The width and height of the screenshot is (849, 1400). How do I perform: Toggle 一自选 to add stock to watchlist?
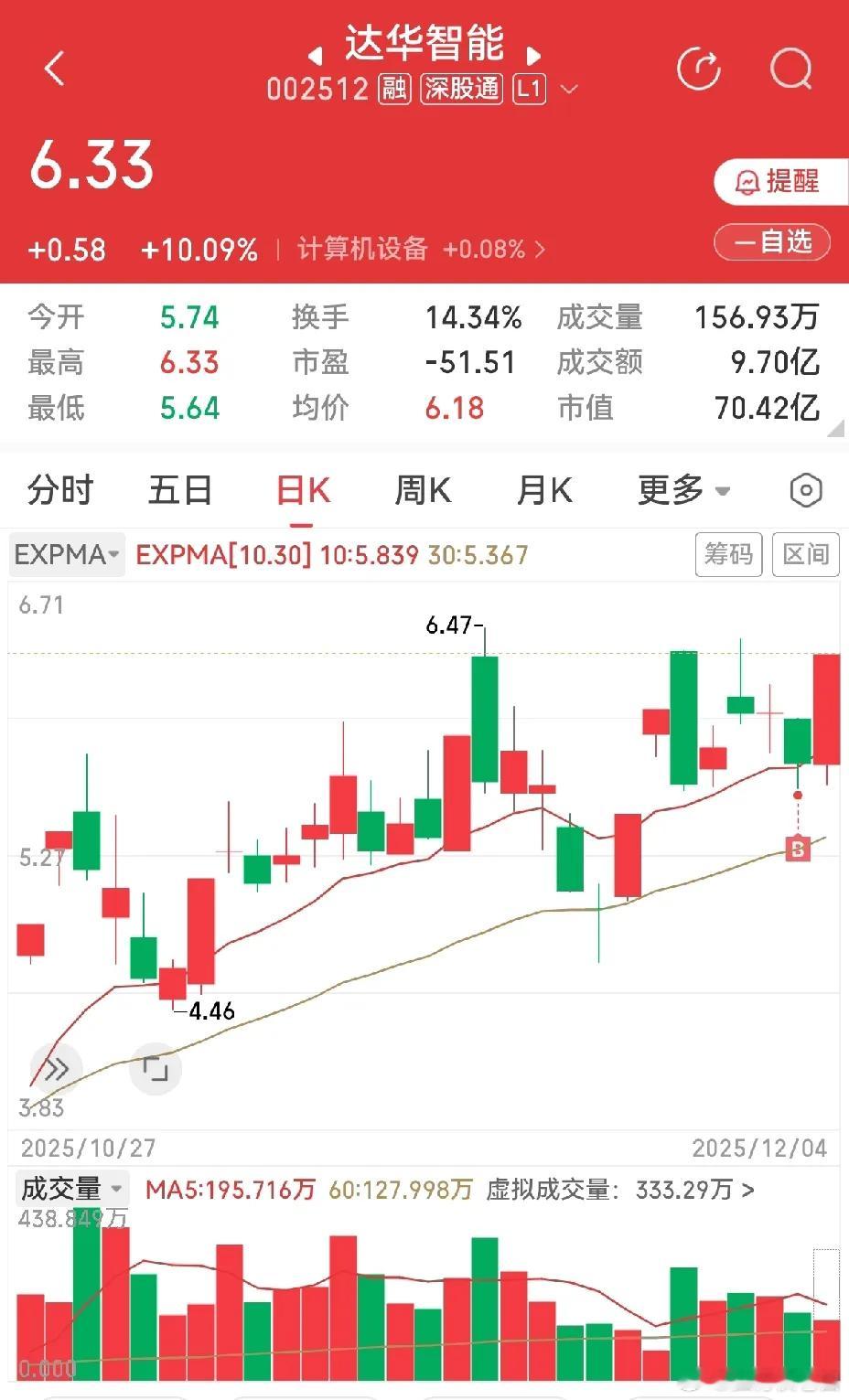coord(771,241)
